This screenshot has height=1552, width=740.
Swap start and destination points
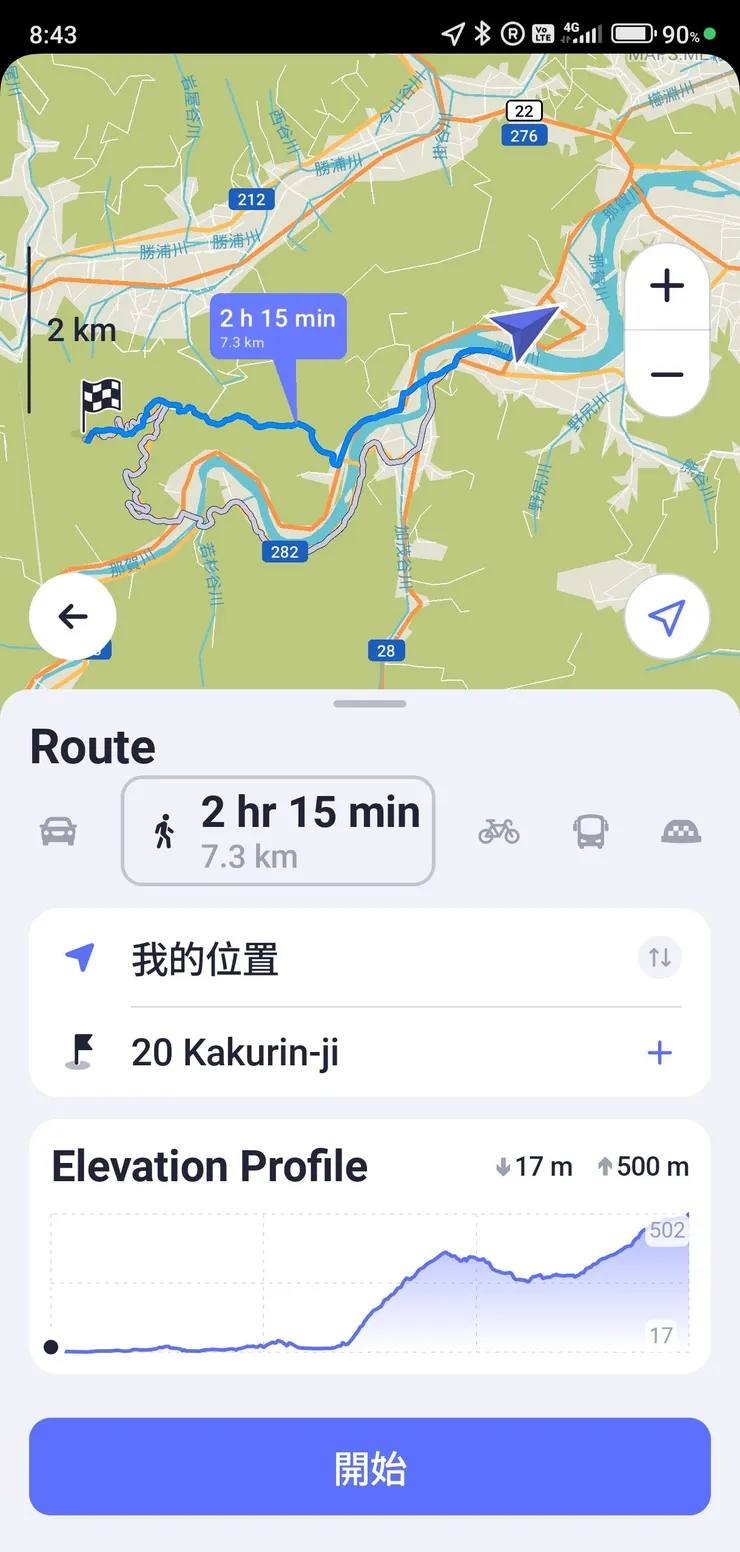pos(659,957)
